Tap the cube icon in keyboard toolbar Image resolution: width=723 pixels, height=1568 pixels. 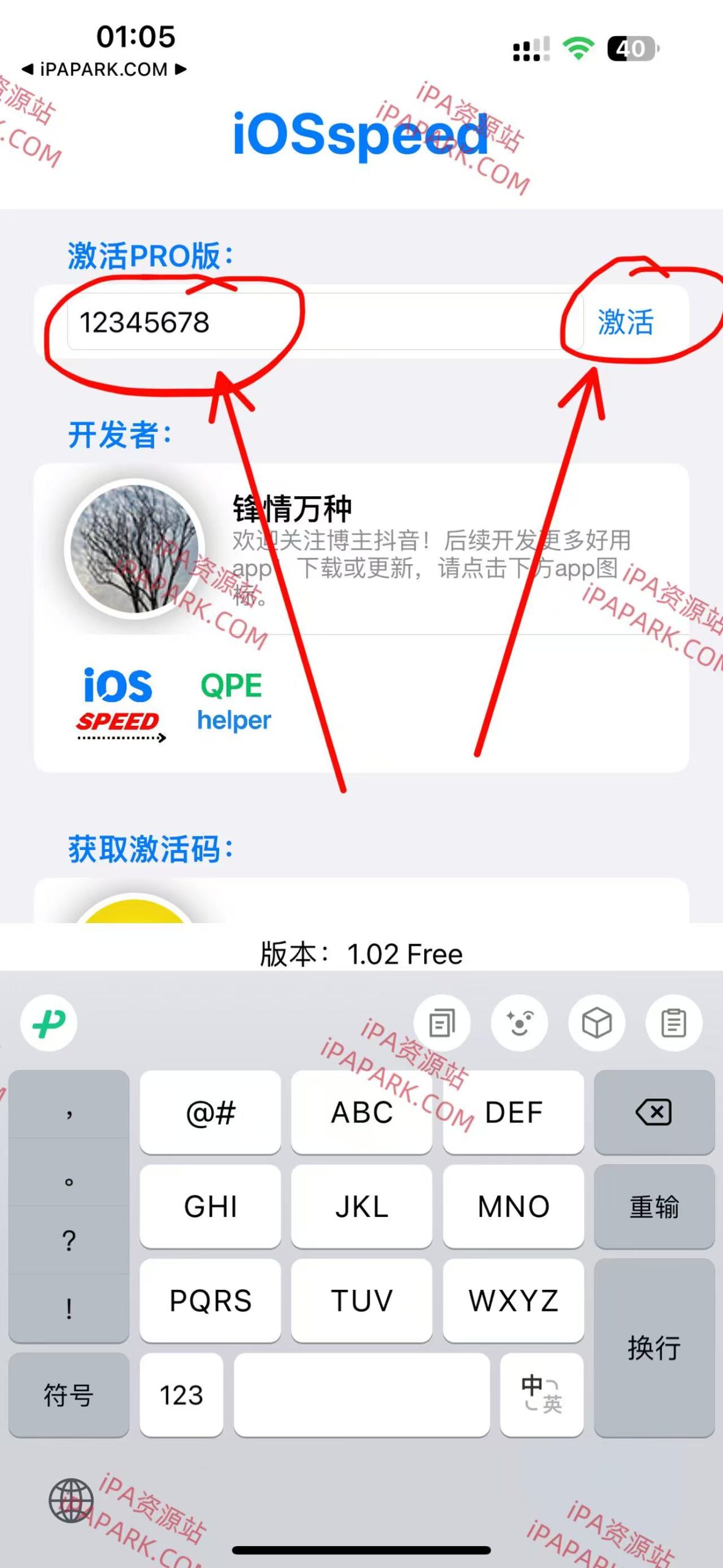pos(597,1022)
